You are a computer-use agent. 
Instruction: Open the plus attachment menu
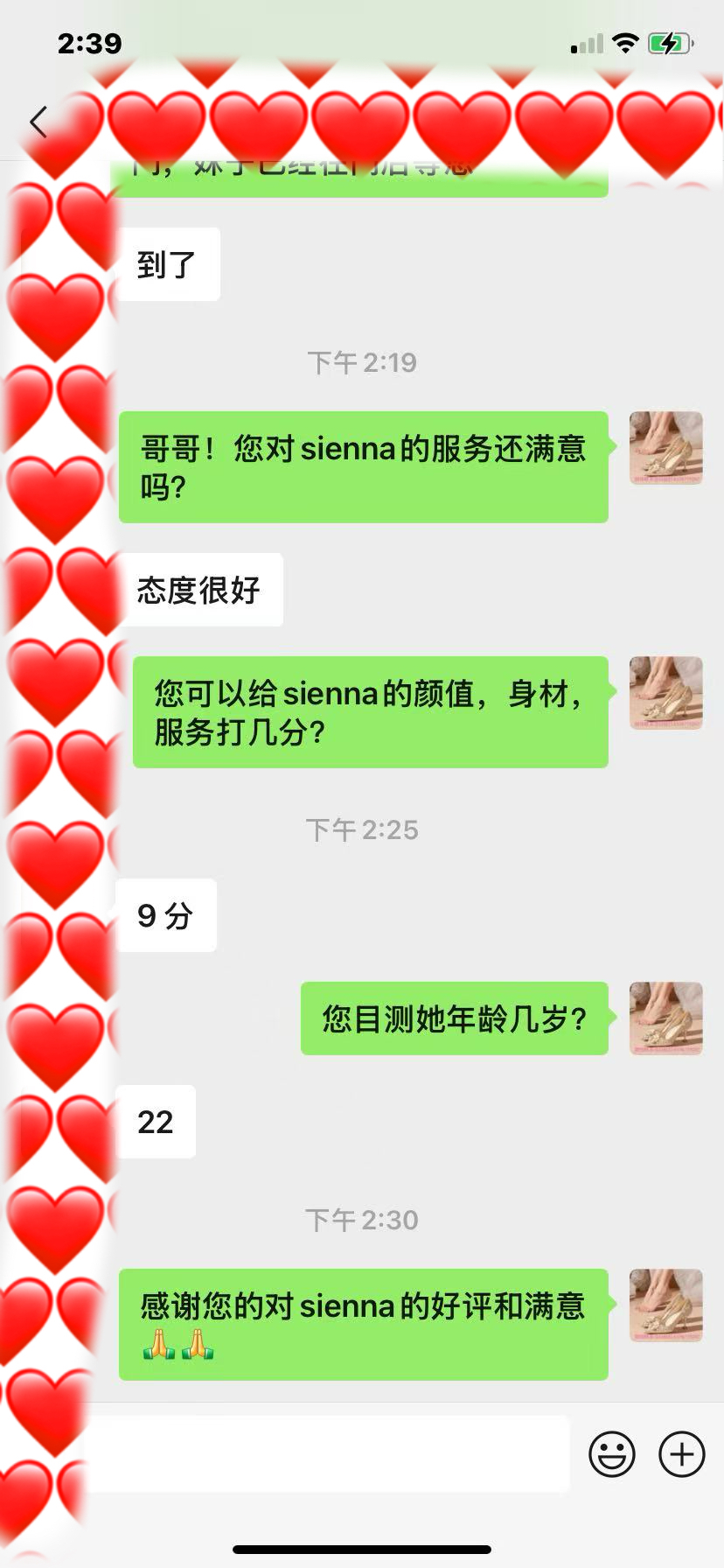[682, 1454]
